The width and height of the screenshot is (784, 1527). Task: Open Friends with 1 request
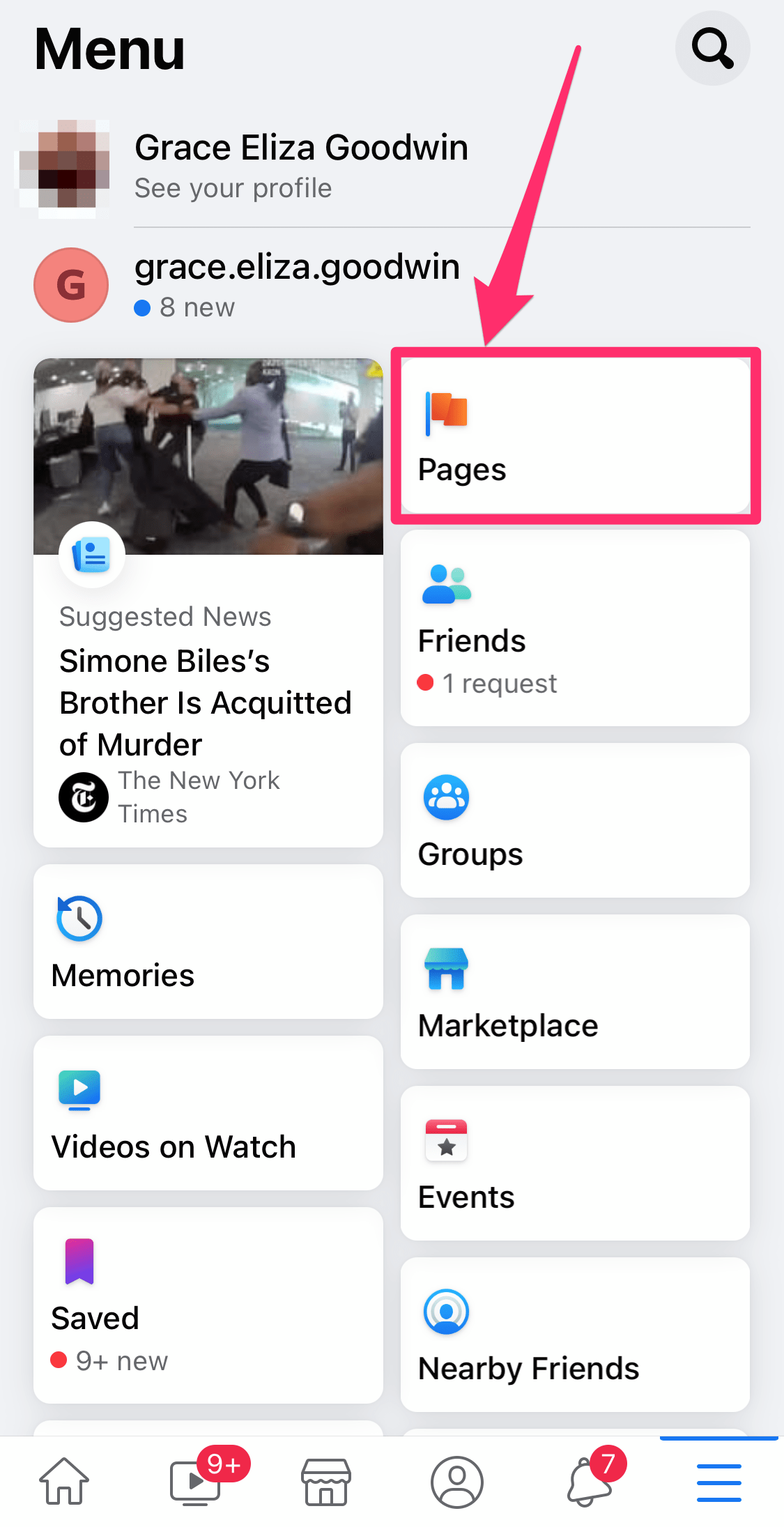click(x=575, y=628)
